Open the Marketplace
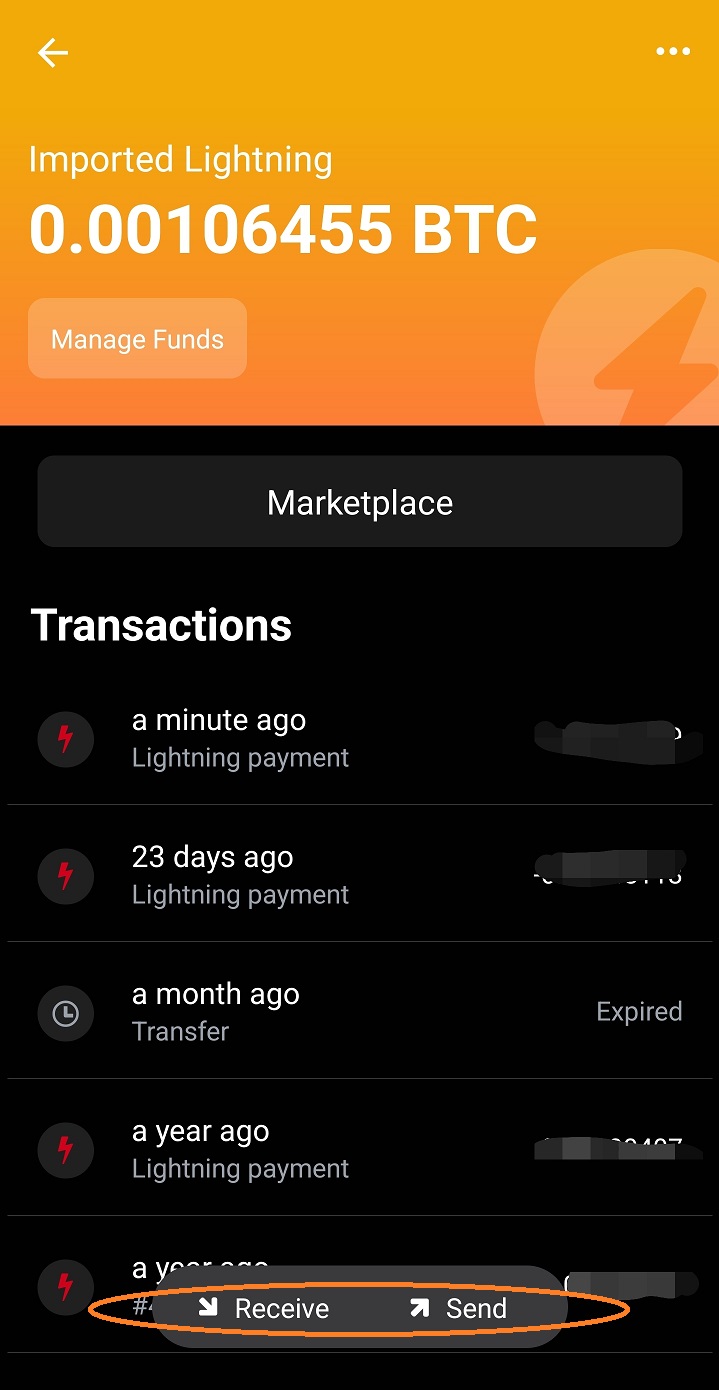This screenshot has width=719, height=1390. pos(360,502)
